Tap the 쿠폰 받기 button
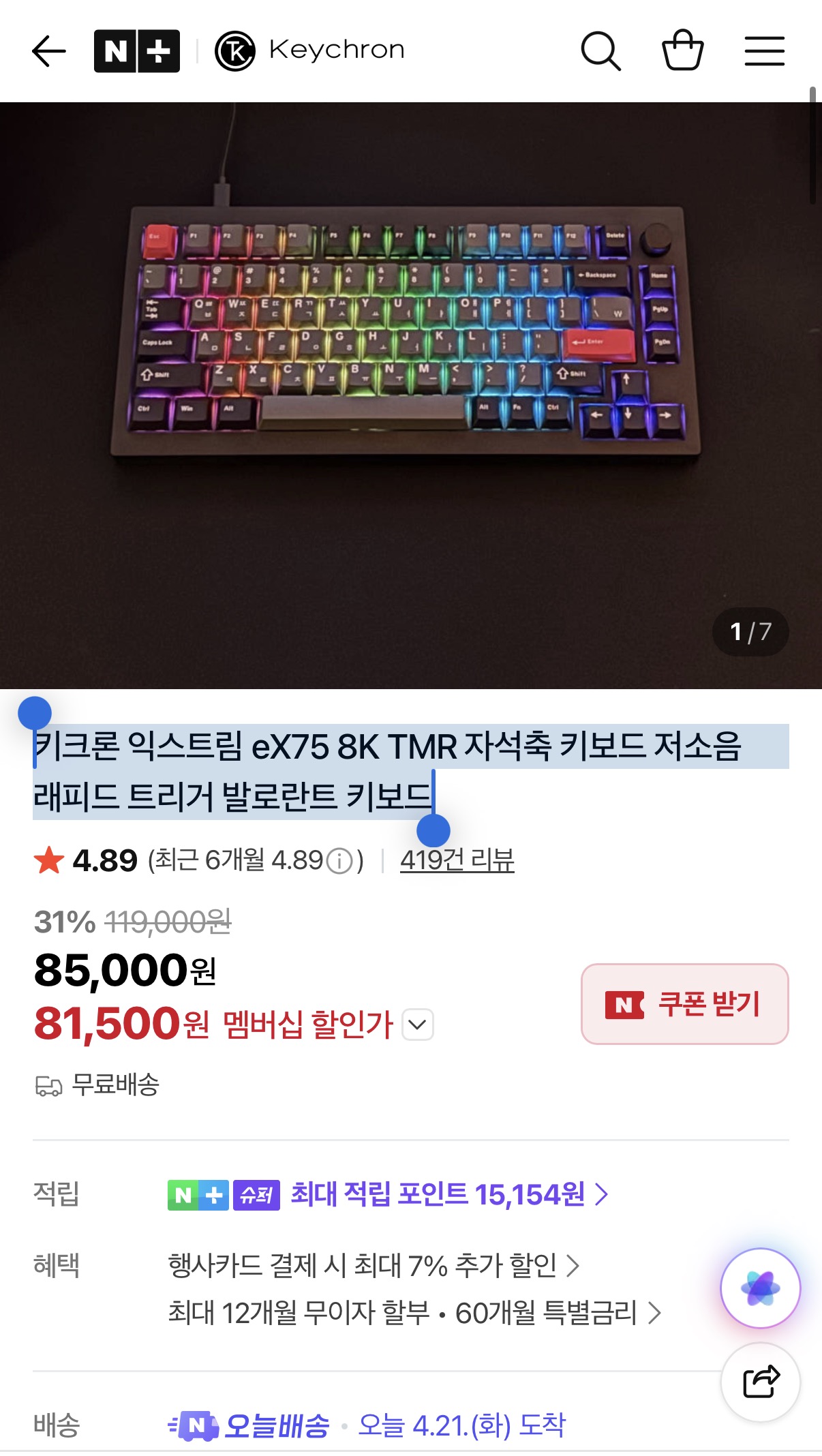The height and width of the screenshot is (1456, 822). 684,1004
